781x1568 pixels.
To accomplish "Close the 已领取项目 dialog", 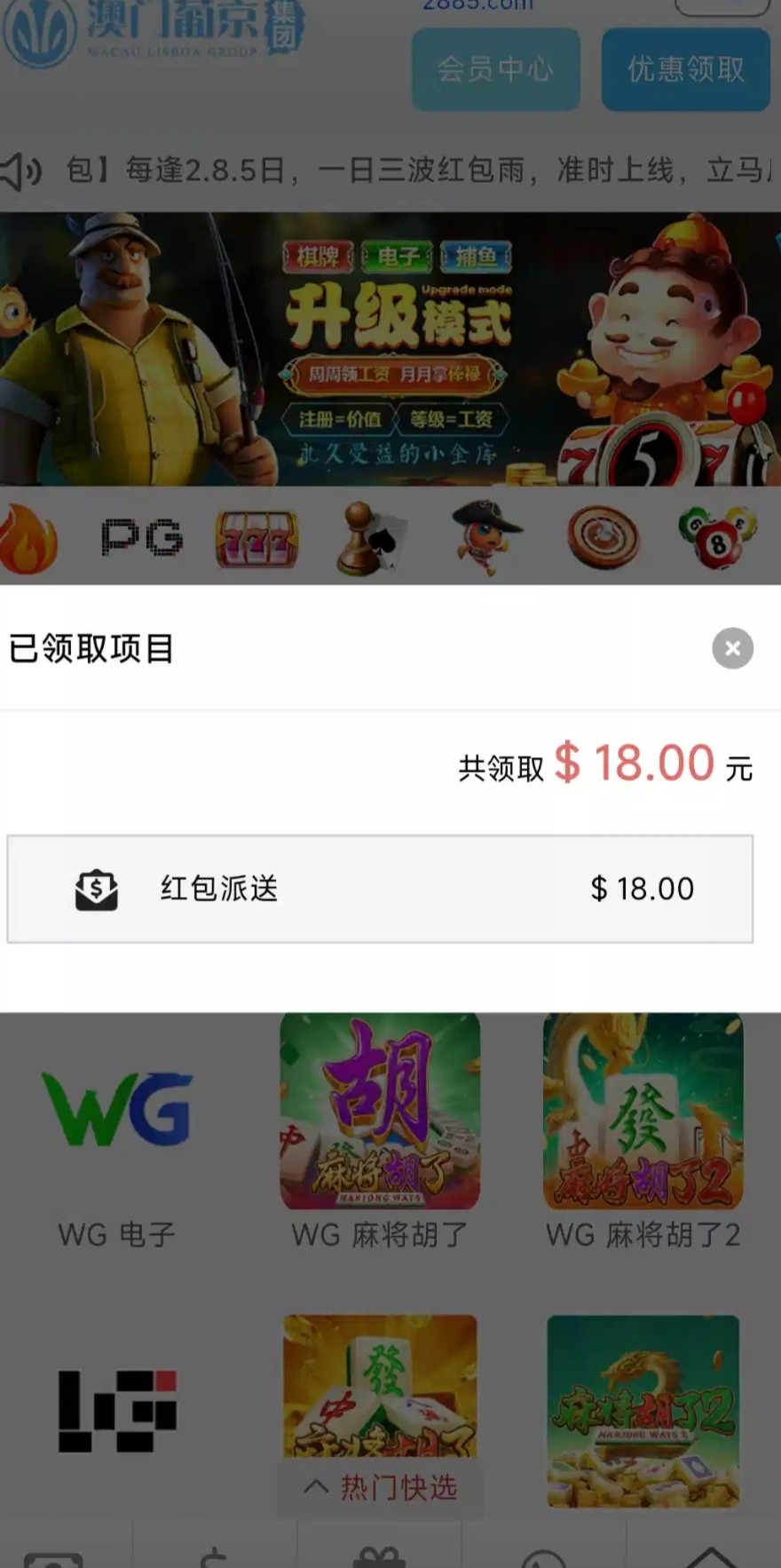I will [732, 648].
